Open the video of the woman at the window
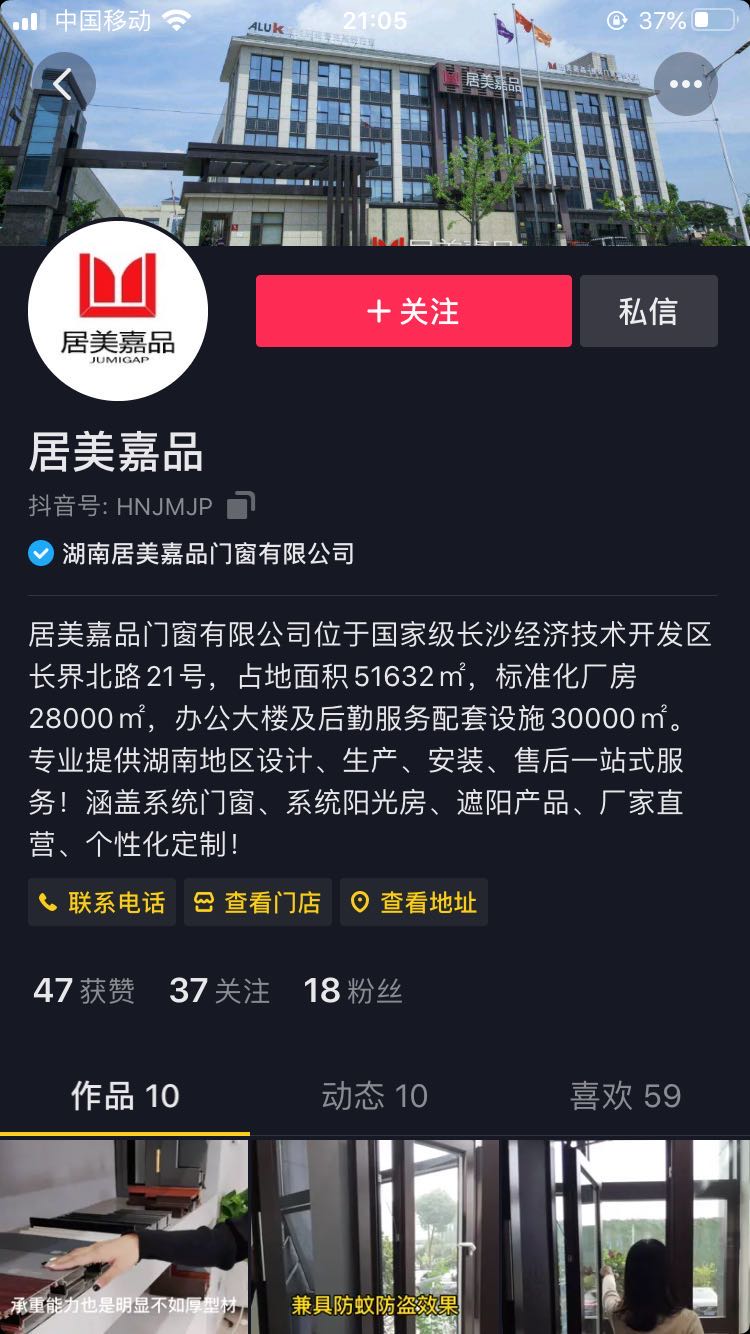The image size is (750, 1334). click(x=626, y=1237)
